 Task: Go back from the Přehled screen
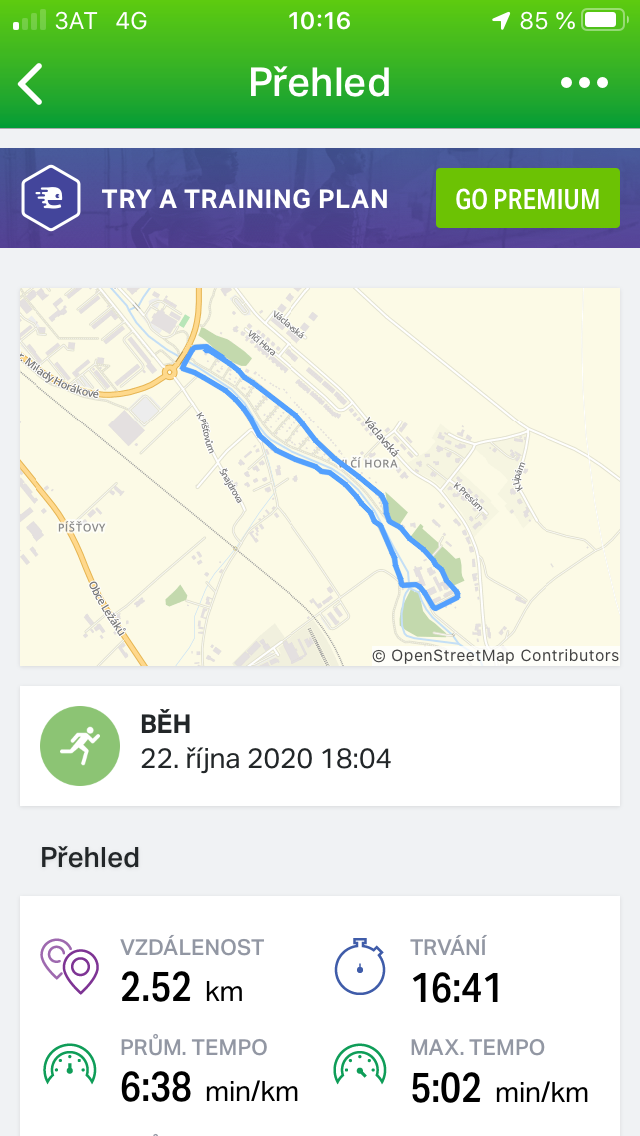30,83
